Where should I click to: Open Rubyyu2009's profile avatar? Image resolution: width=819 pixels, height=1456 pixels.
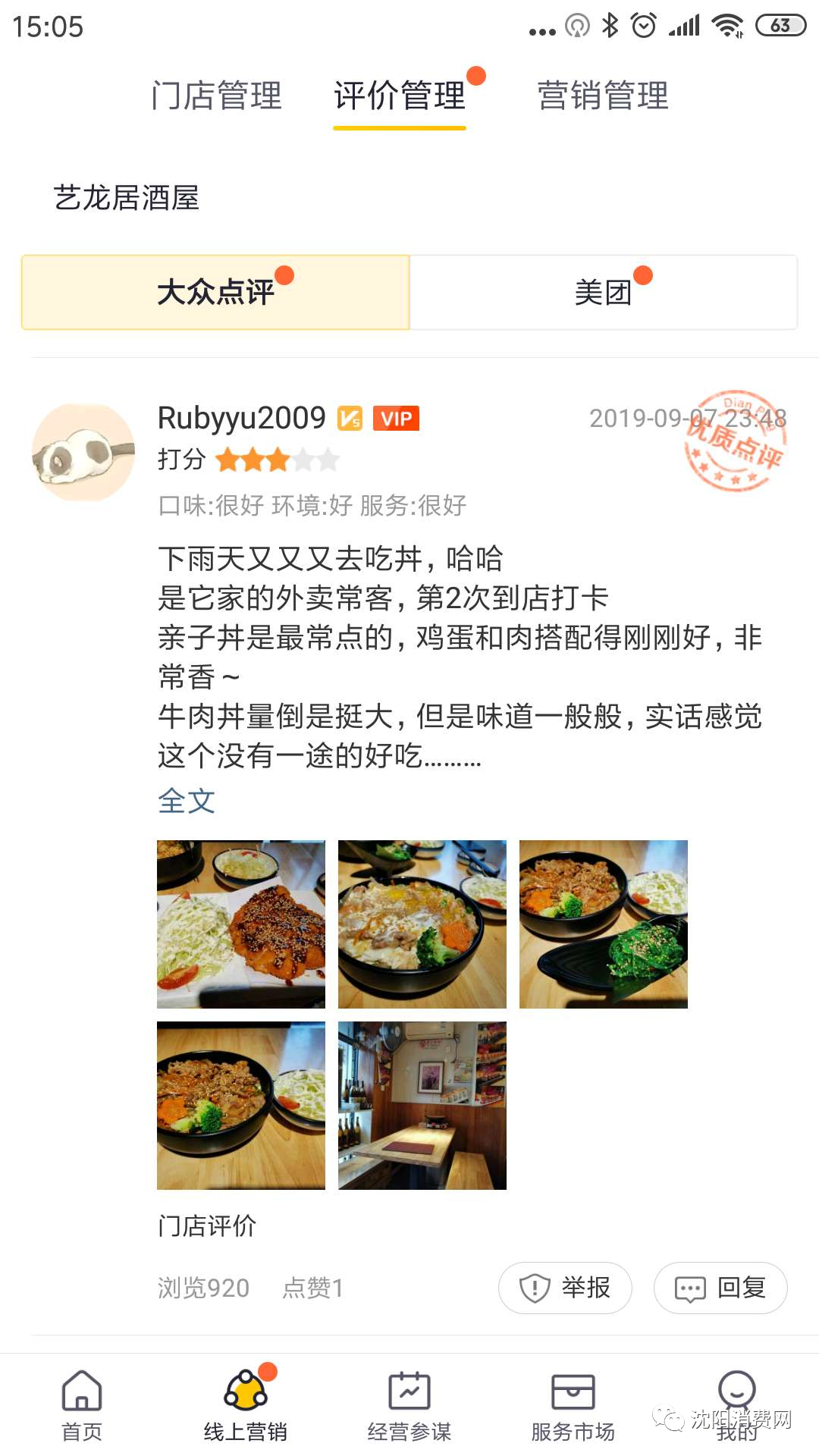point(83,453)
